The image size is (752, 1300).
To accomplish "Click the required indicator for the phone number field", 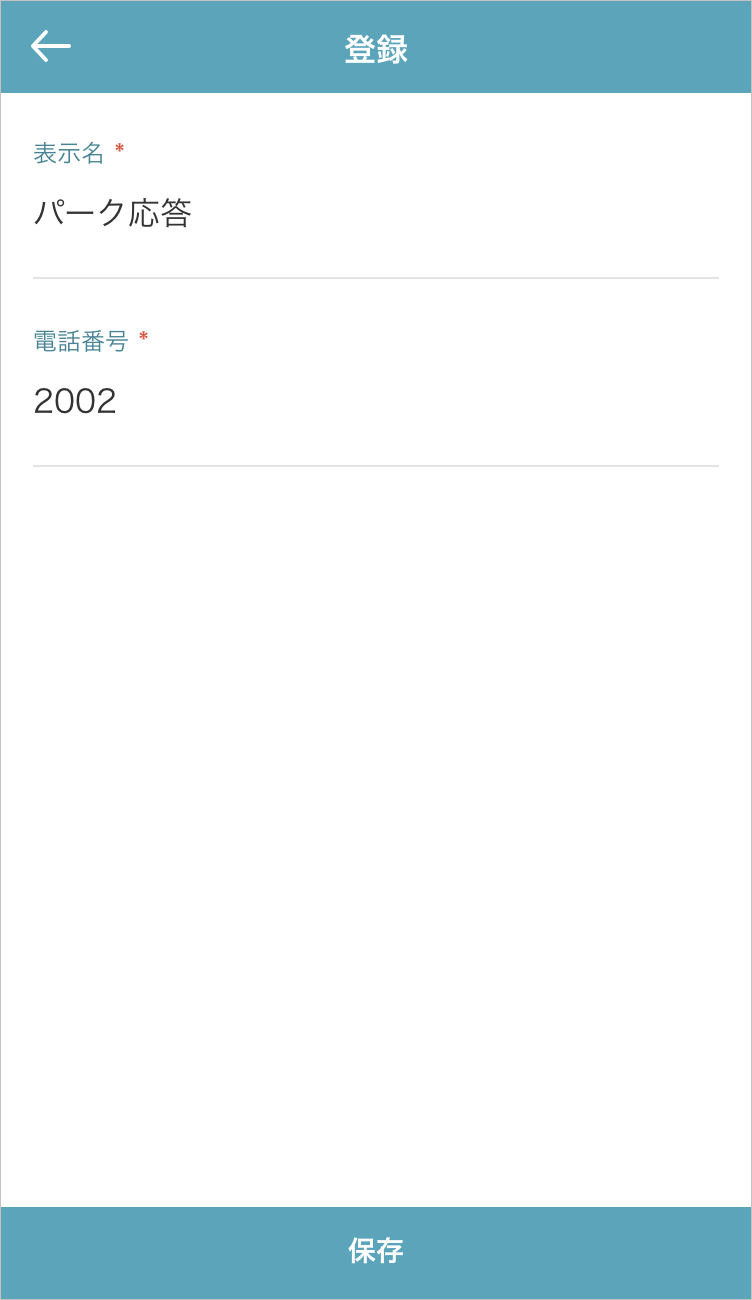I will 143,337.
